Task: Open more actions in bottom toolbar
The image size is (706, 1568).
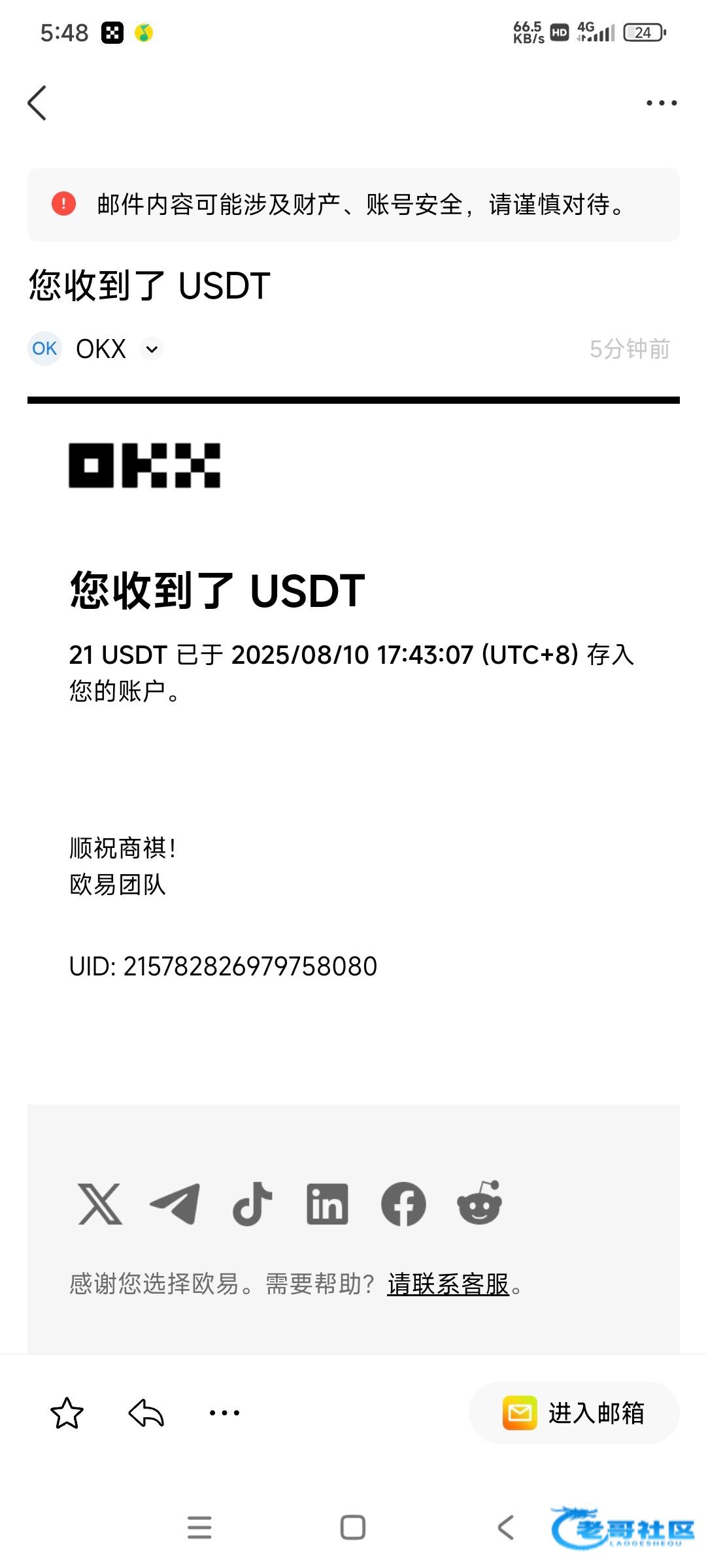Action: point(224,1413)
